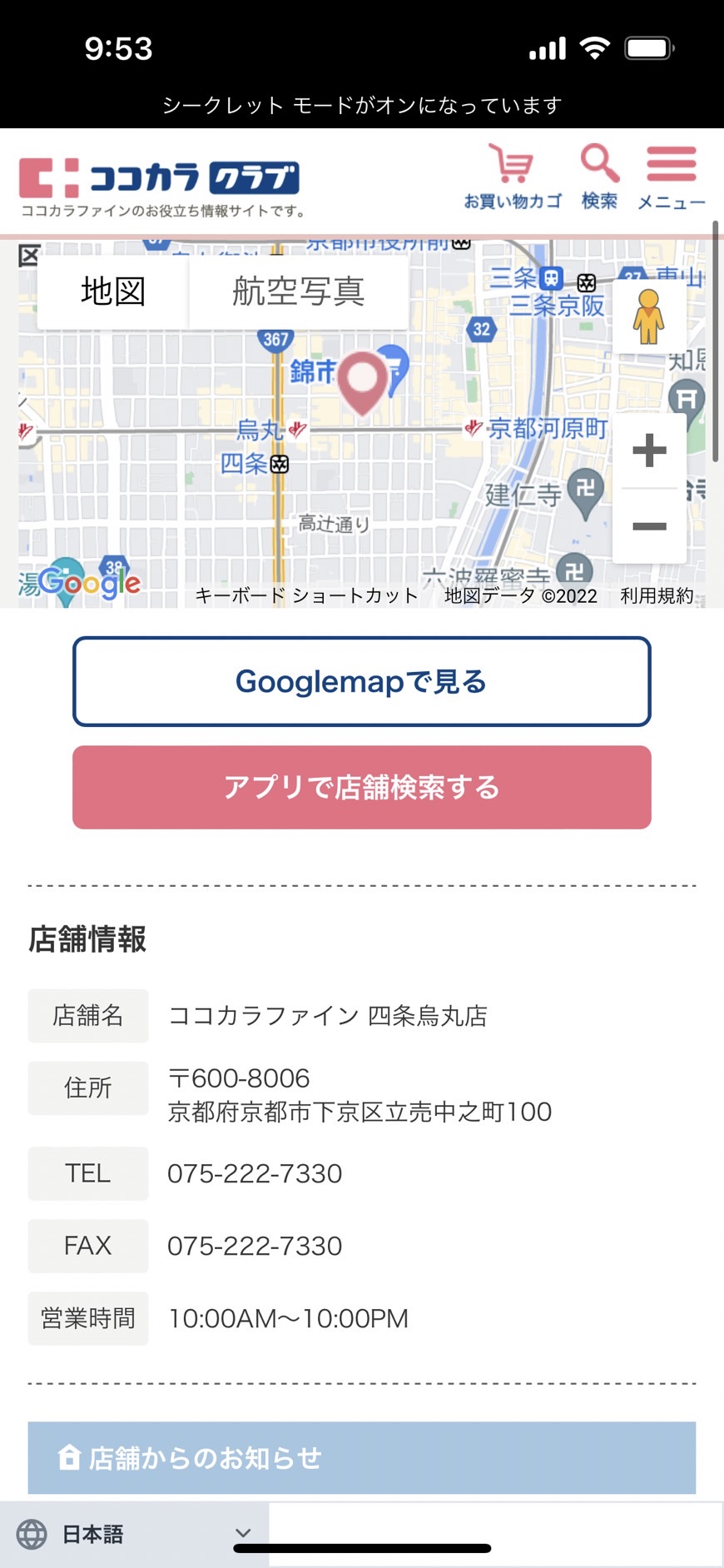Tap the Googlemapで見る button
The image size is (724, 1568).
pos(362,681)
